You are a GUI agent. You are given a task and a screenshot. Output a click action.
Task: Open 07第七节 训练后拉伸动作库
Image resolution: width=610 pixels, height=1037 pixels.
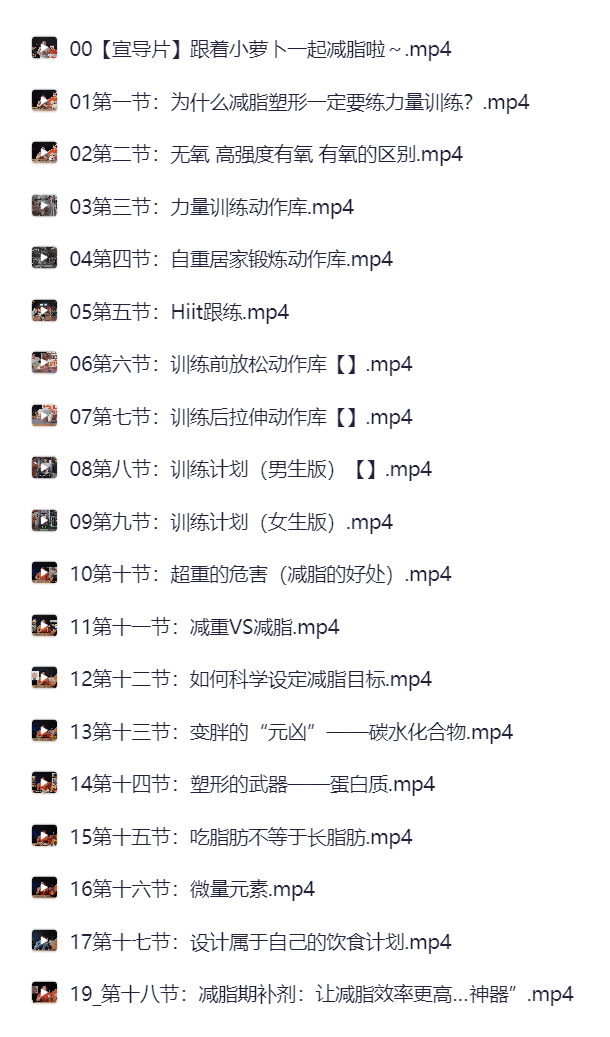241,417
